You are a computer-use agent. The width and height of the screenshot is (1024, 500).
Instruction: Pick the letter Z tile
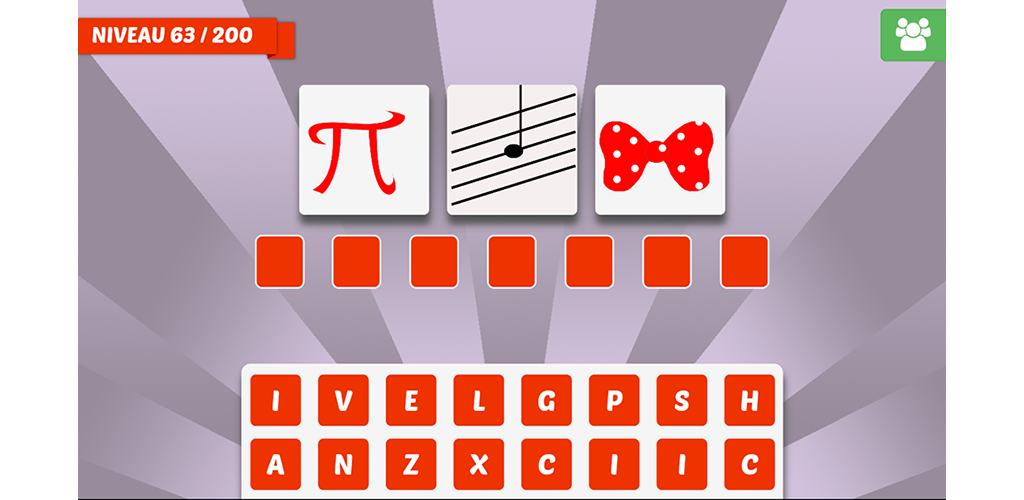[411, 464]
